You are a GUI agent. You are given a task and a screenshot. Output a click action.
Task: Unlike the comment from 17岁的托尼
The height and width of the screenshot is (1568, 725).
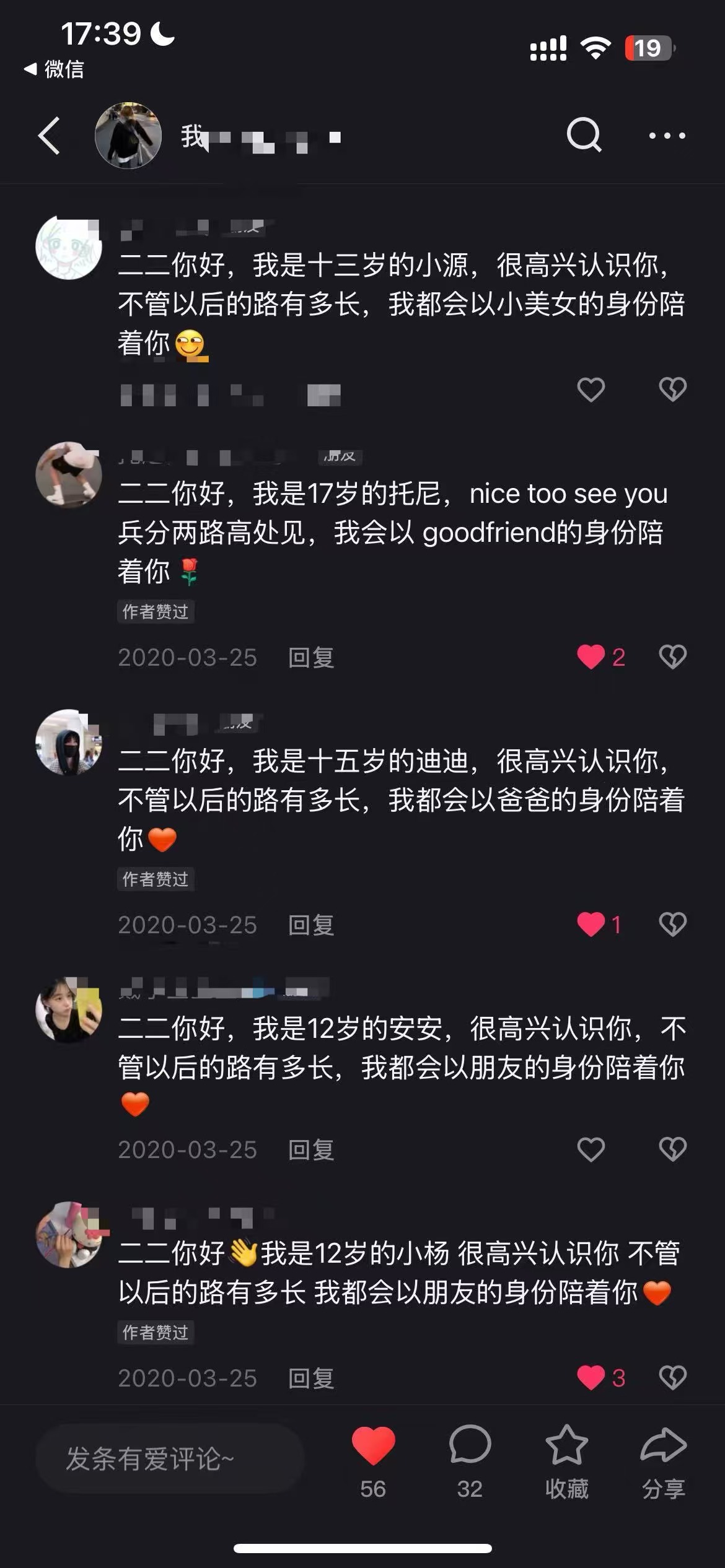(x=591, y=657)
